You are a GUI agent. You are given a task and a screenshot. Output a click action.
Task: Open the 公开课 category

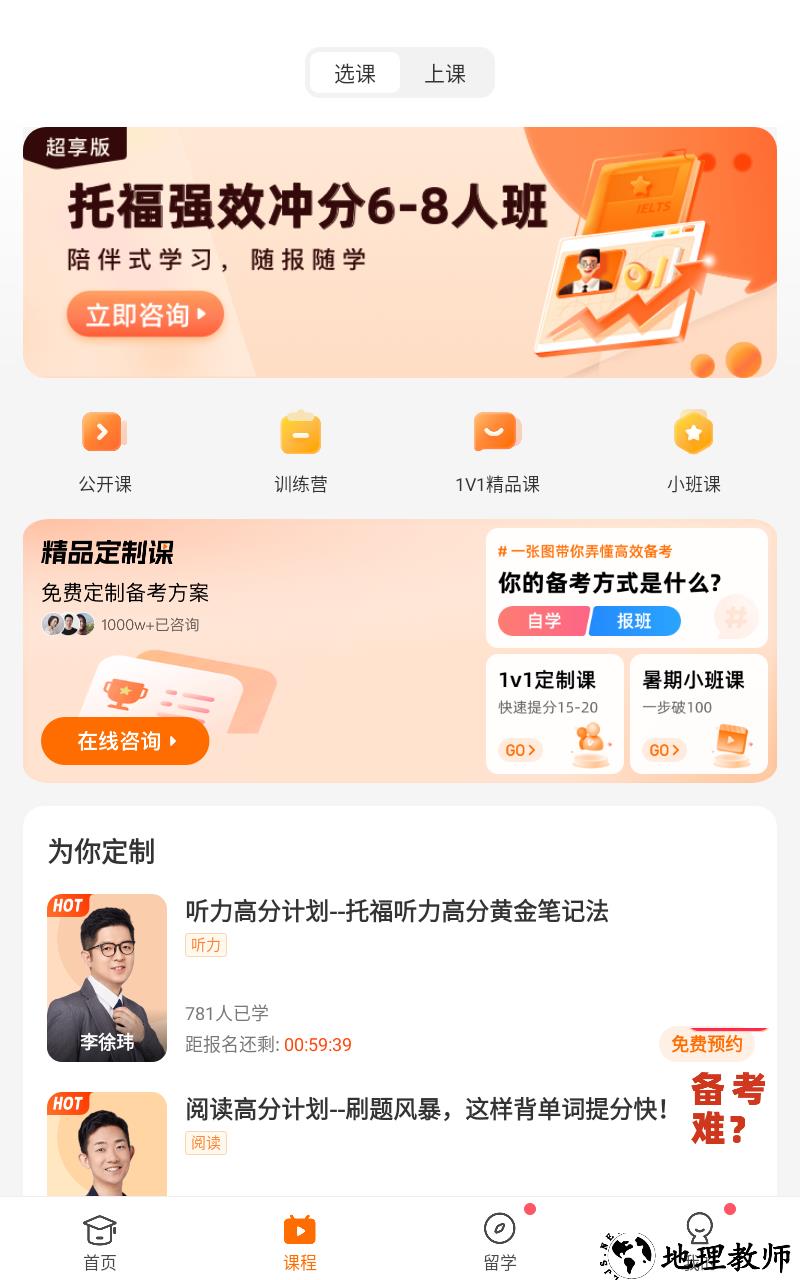(x=105, y=452)
